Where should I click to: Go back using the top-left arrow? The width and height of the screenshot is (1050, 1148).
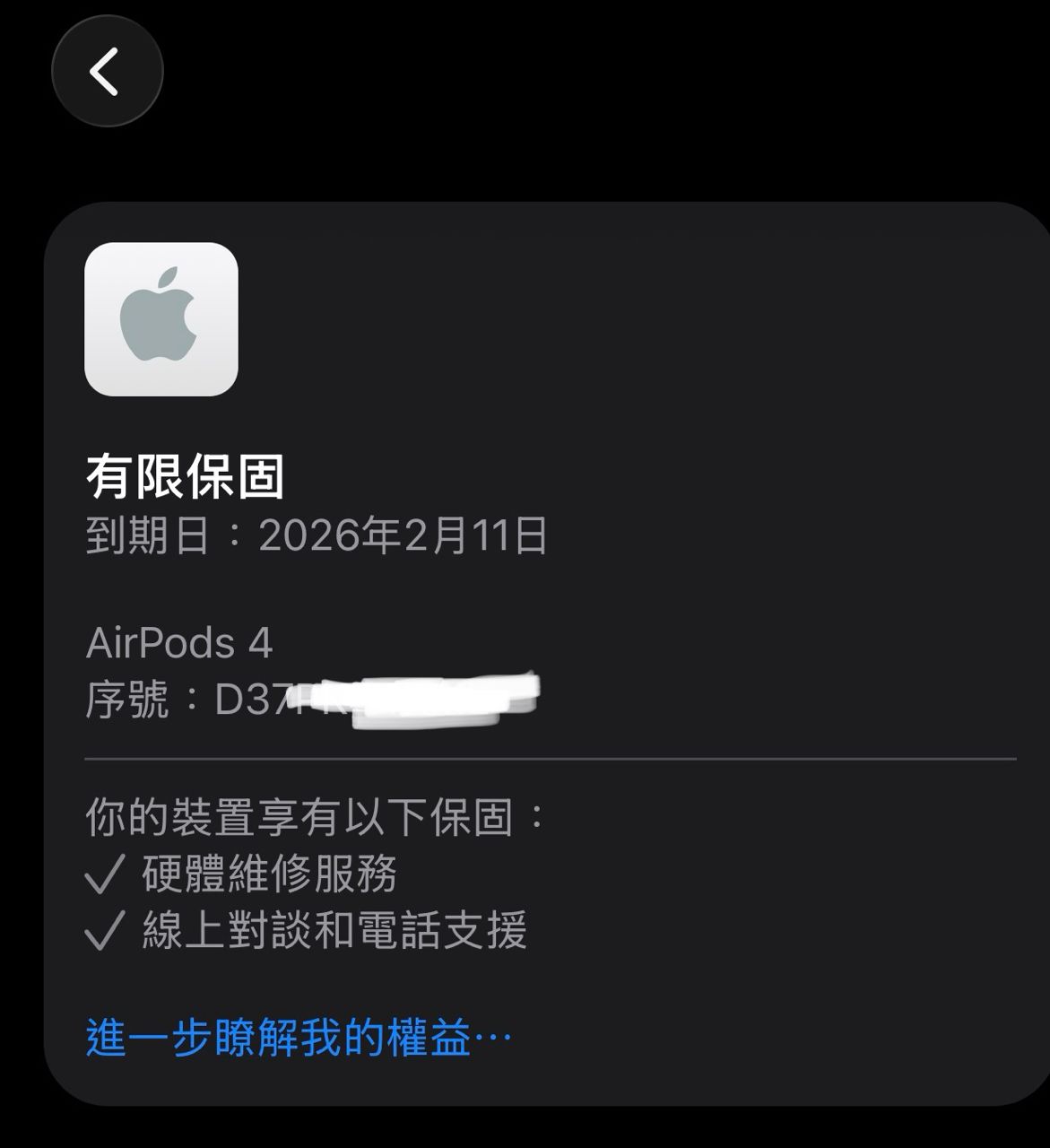click(x=107, y=71)
